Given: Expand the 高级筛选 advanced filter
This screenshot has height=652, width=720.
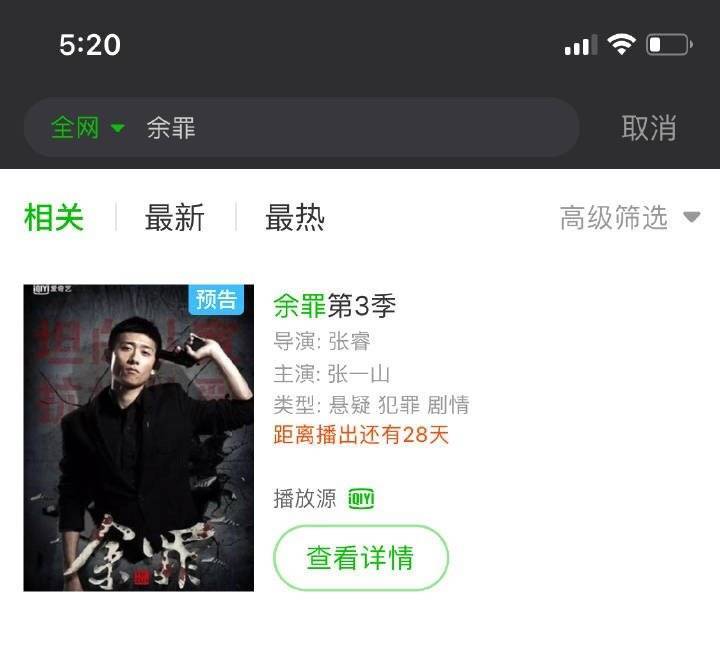Looking at the screenshot, I should (629, 217).
